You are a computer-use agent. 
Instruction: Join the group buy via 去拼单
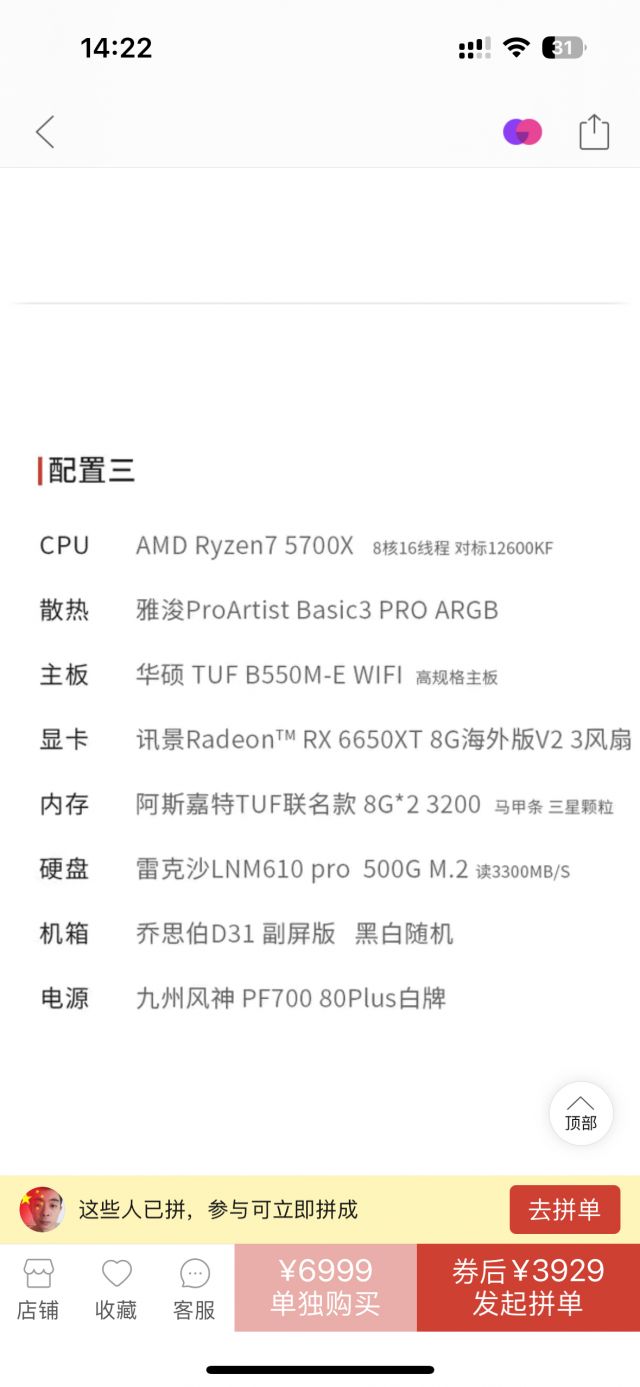click(564, 1209)
